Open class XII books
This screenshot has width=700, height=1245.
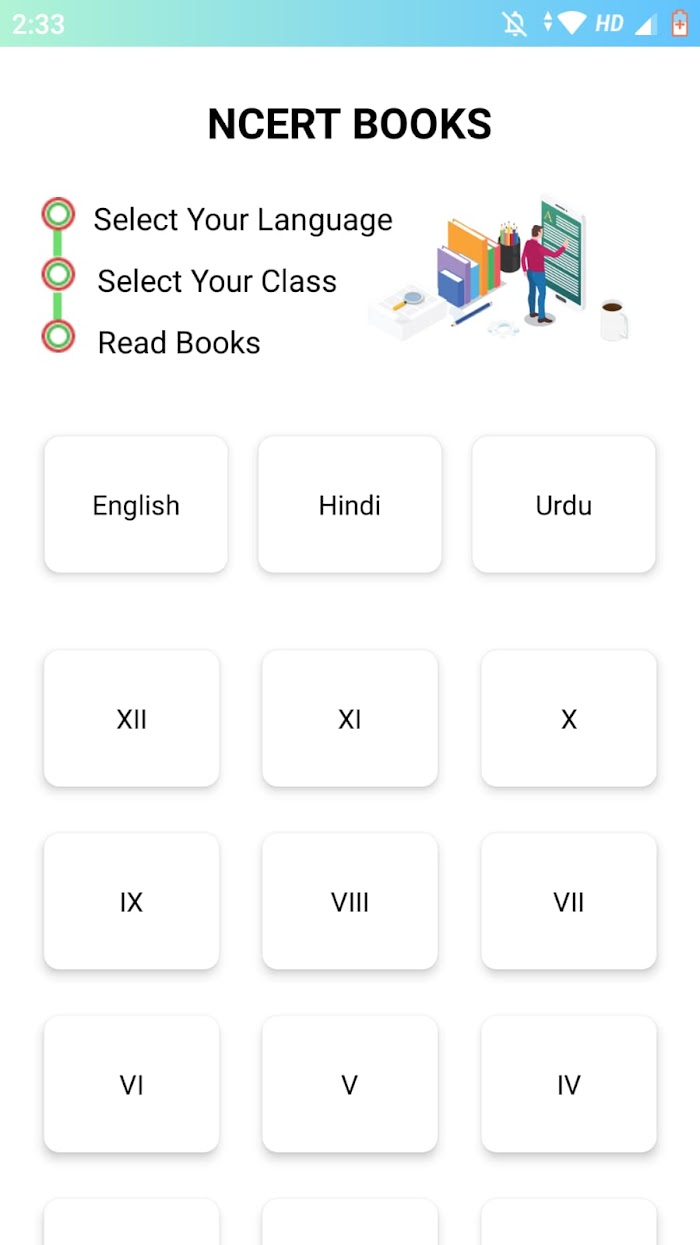click(132, 718)
